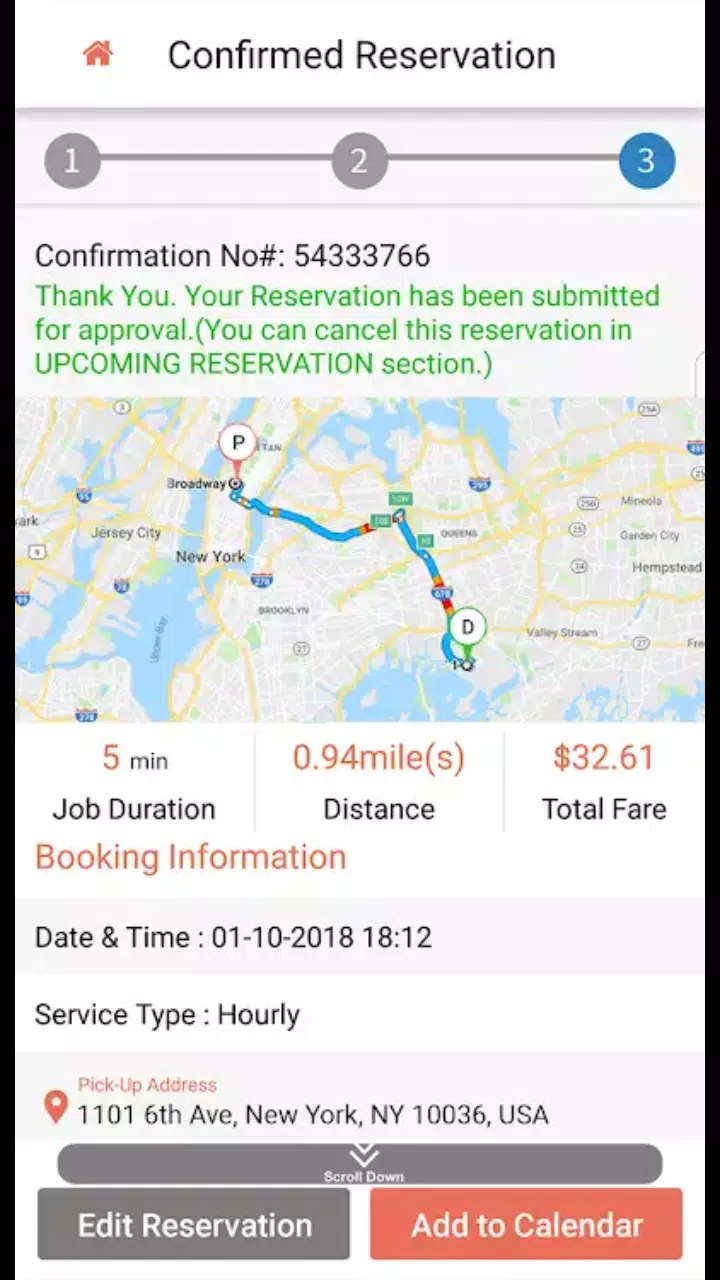The height and width of the screenshot is (1280, 720).
Task: Tap the Scroll Down bar
Action: (360, 1164)
